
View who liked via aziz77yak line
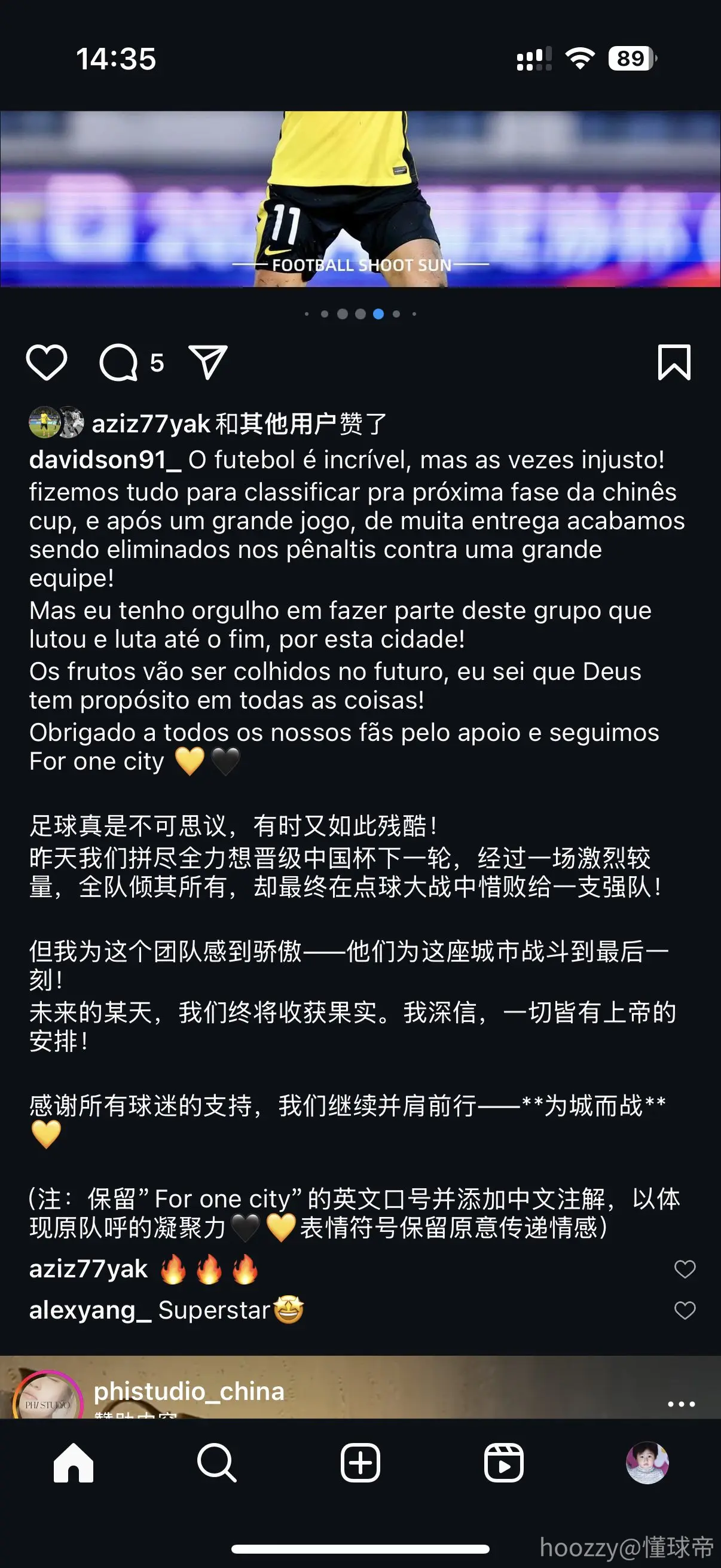(x=239, y=423)
